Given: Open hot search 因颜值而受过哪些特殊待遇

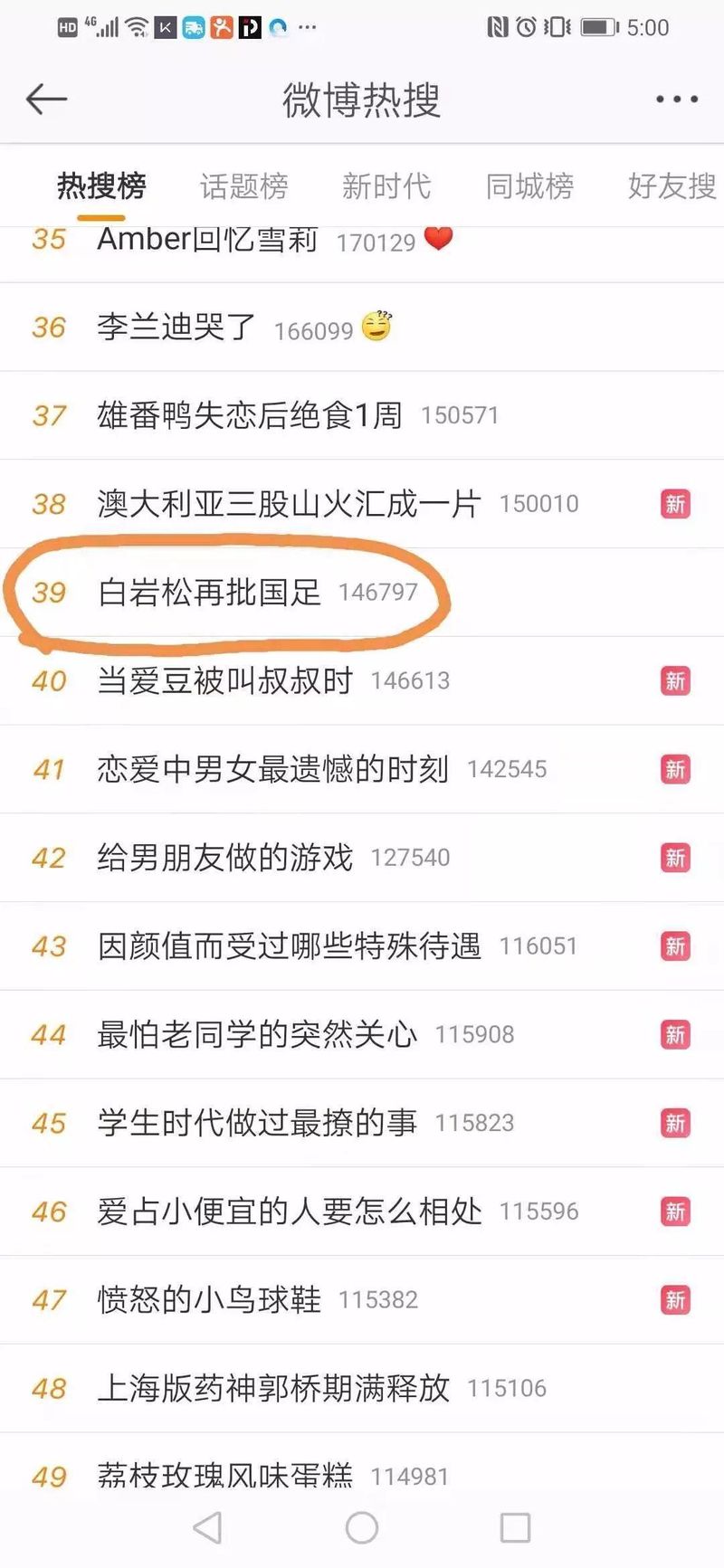Looking at the screenshot, I should pos(289,946).
